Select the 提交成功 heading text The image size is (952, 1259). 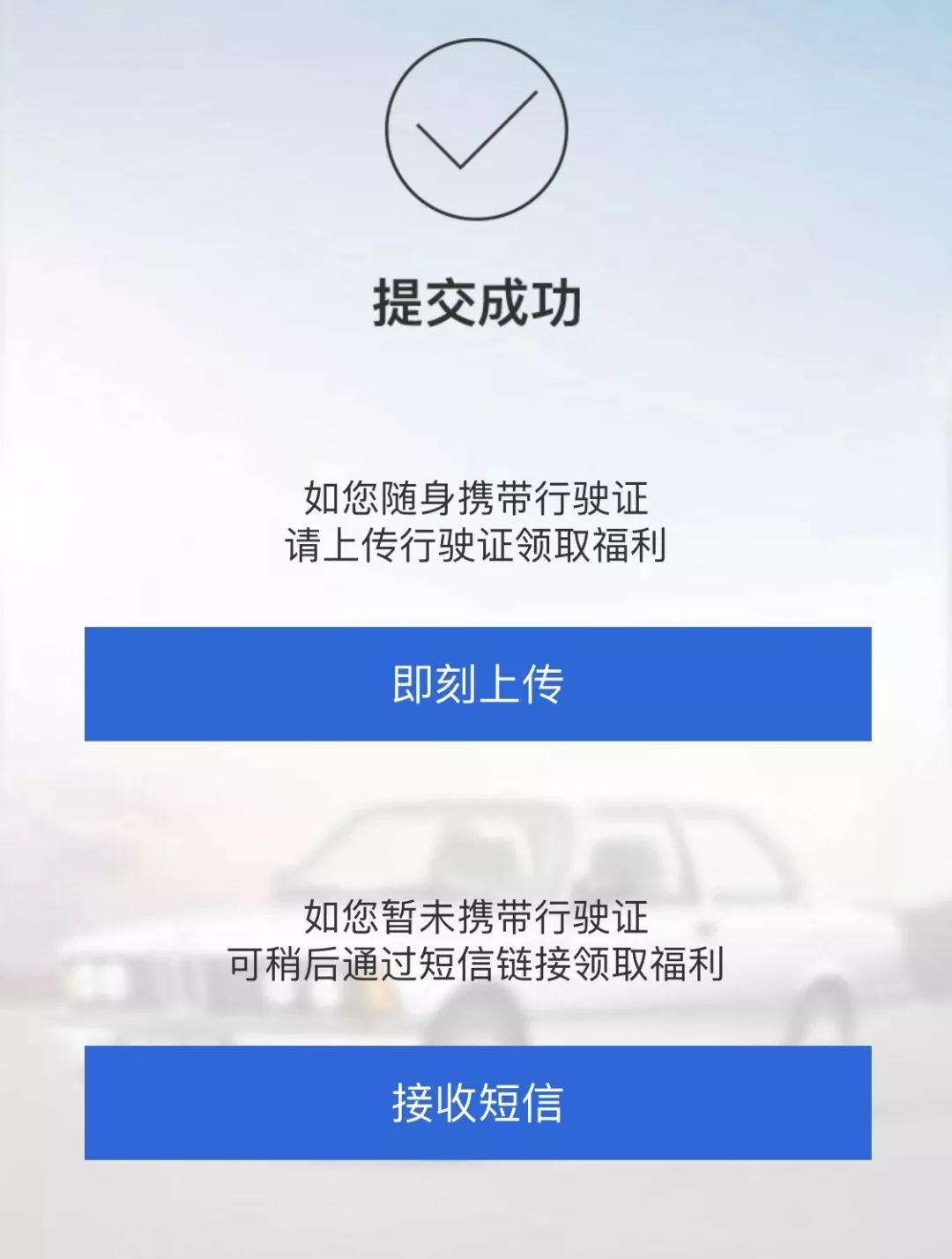476,301
